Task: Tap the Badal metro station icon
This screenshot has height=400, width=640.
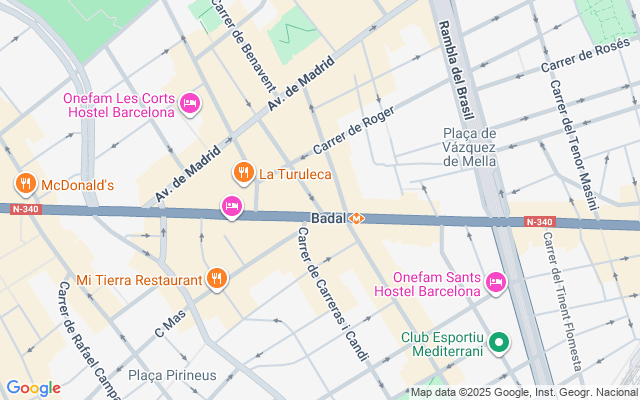Action: 356,218
